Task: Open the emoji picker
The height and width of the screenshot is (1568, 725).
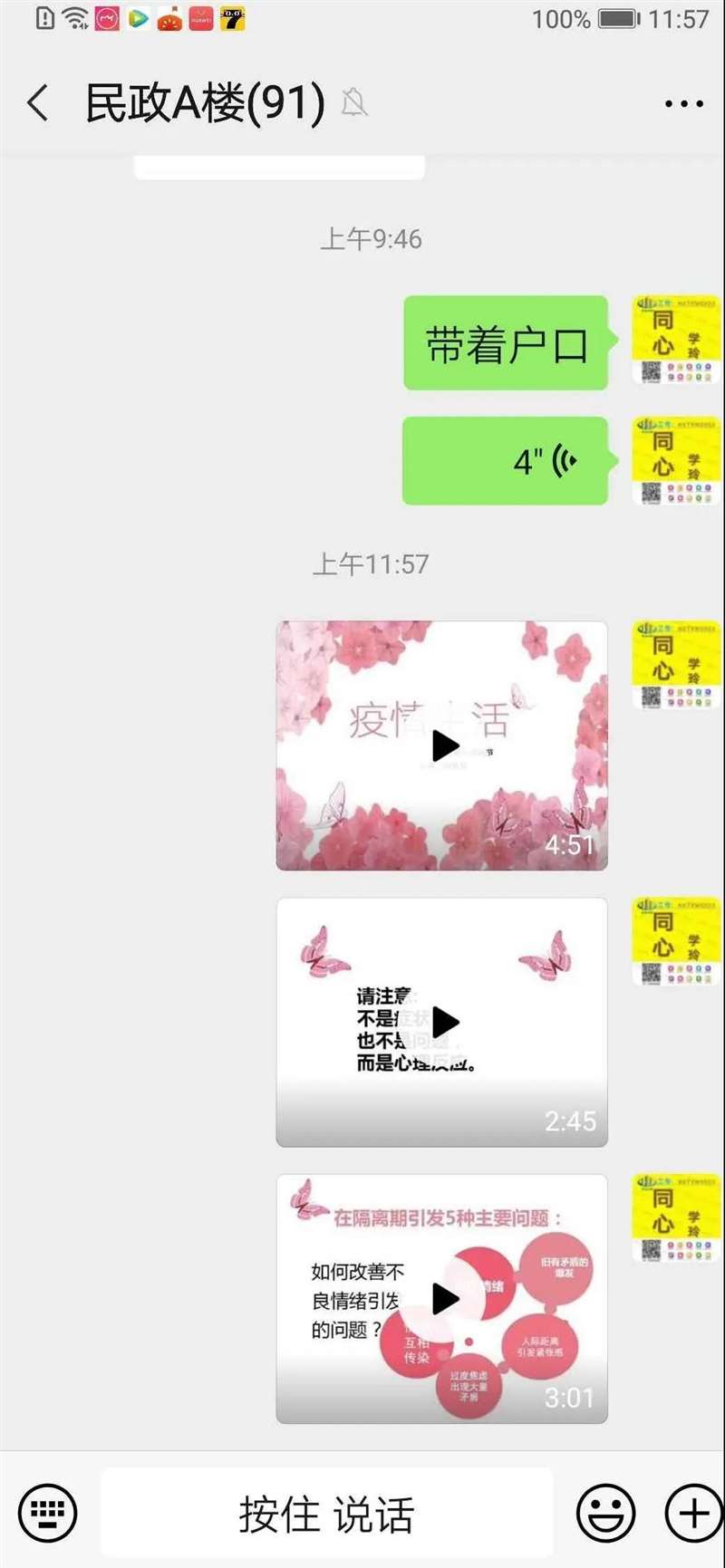Action: 605,1512
